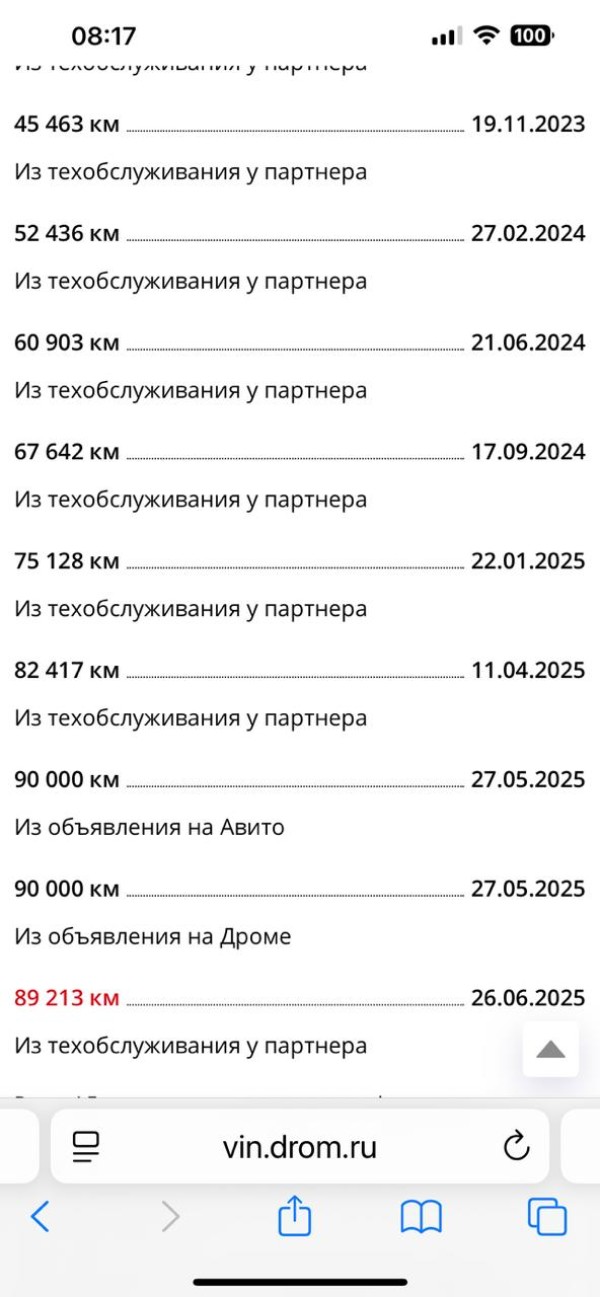Viewport: 600px width, 1297px height.
Task: Reload the vin.drom.ru page
Action: (516, 1146)
